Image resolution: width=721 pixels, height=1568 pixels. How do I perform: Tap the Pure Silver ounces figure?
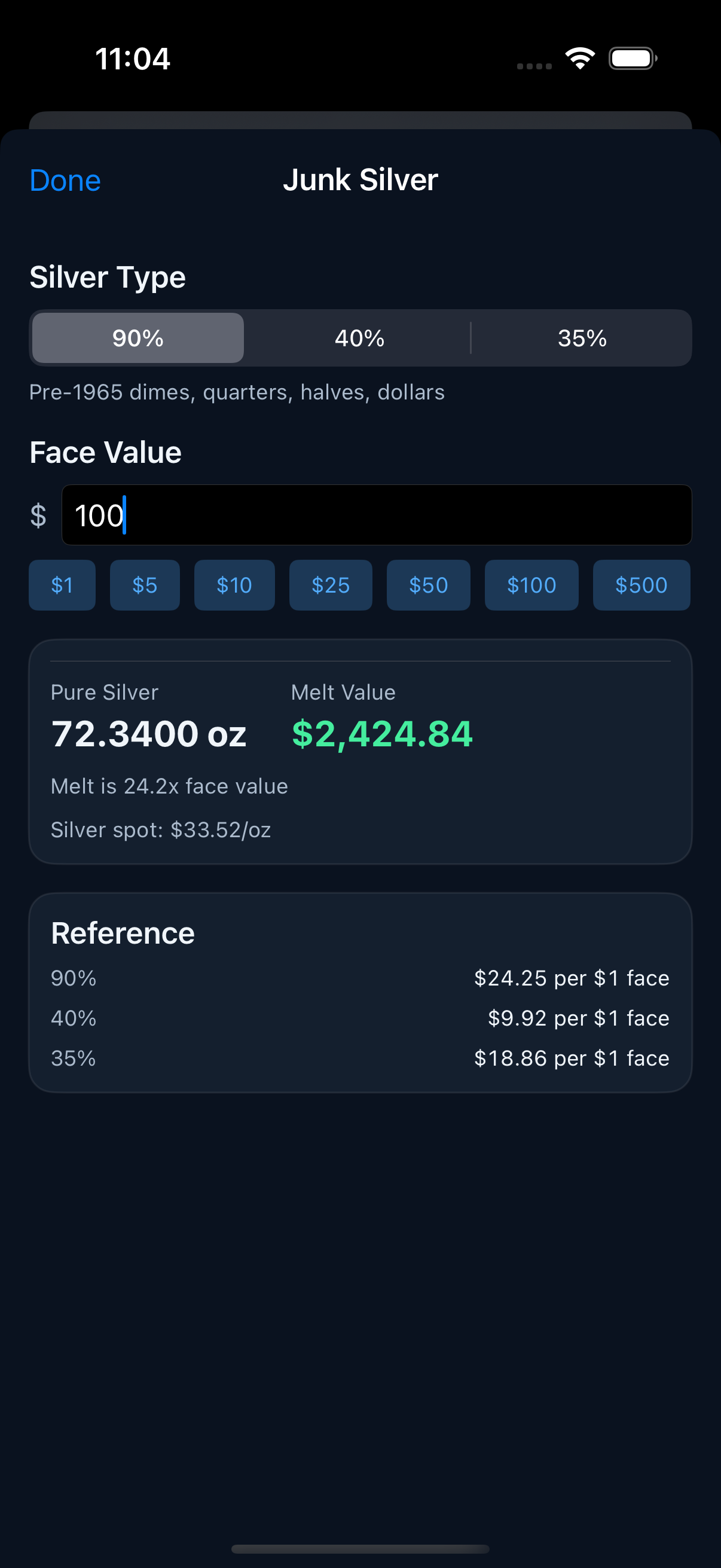pyautogui.click(x=148, y=734)
